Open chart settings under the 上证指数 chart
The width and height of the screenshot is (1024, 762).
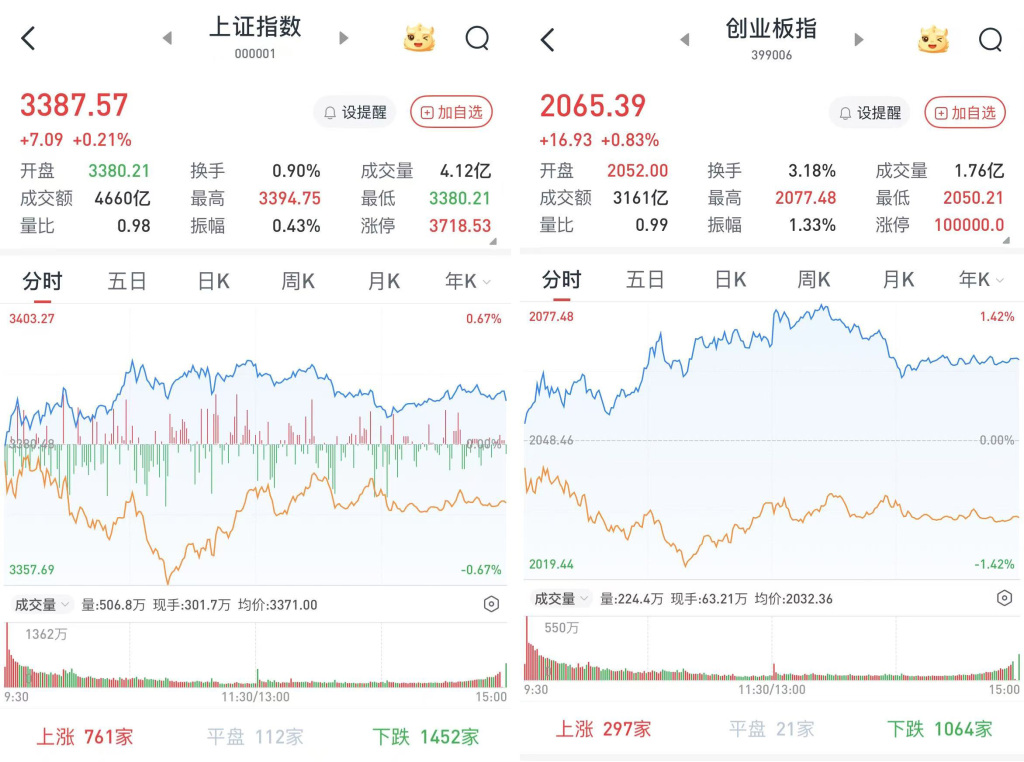(491, 604)
